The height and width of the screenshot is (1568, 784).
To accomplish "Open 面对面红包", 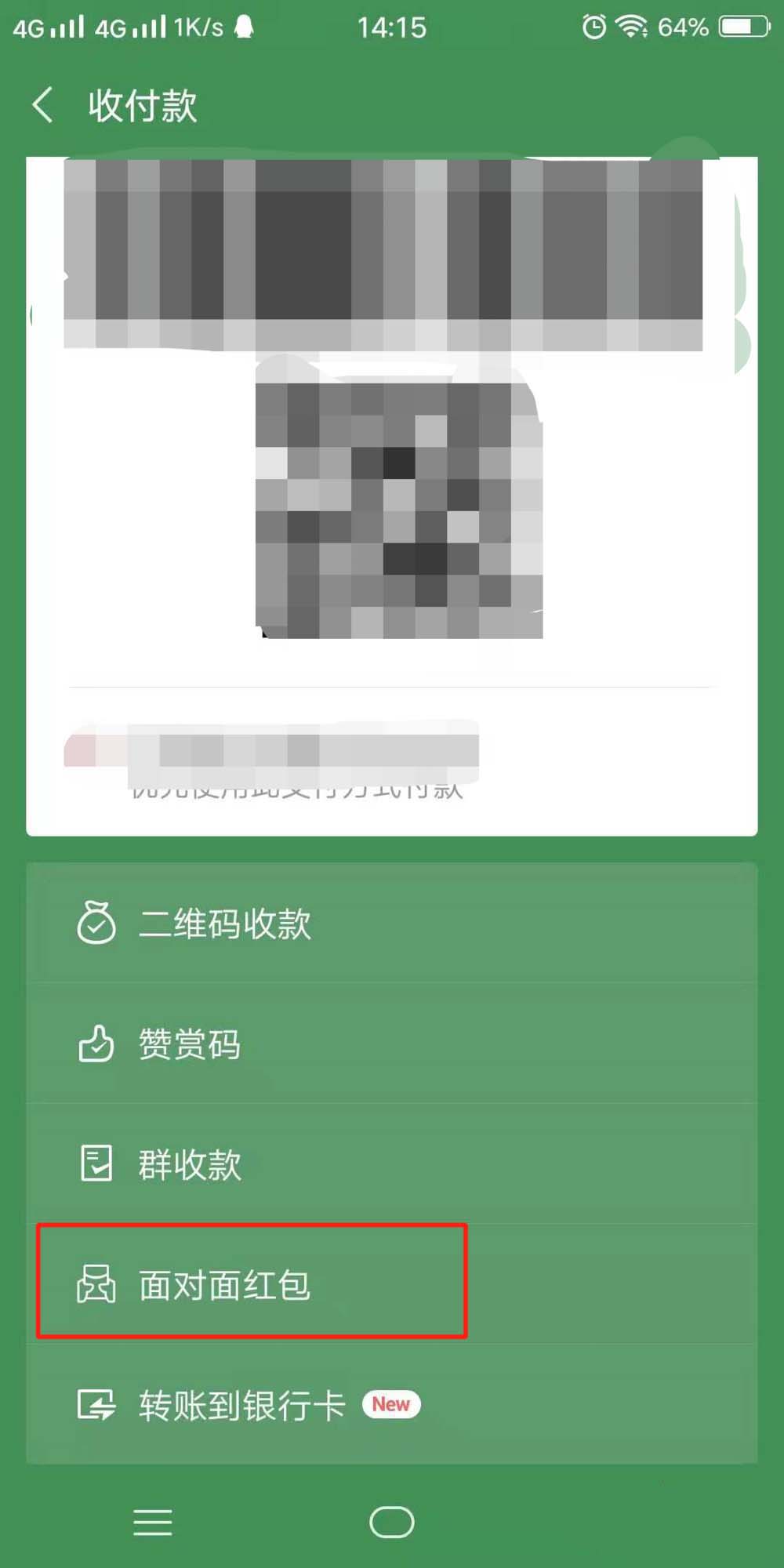I will coord(225,1284).
